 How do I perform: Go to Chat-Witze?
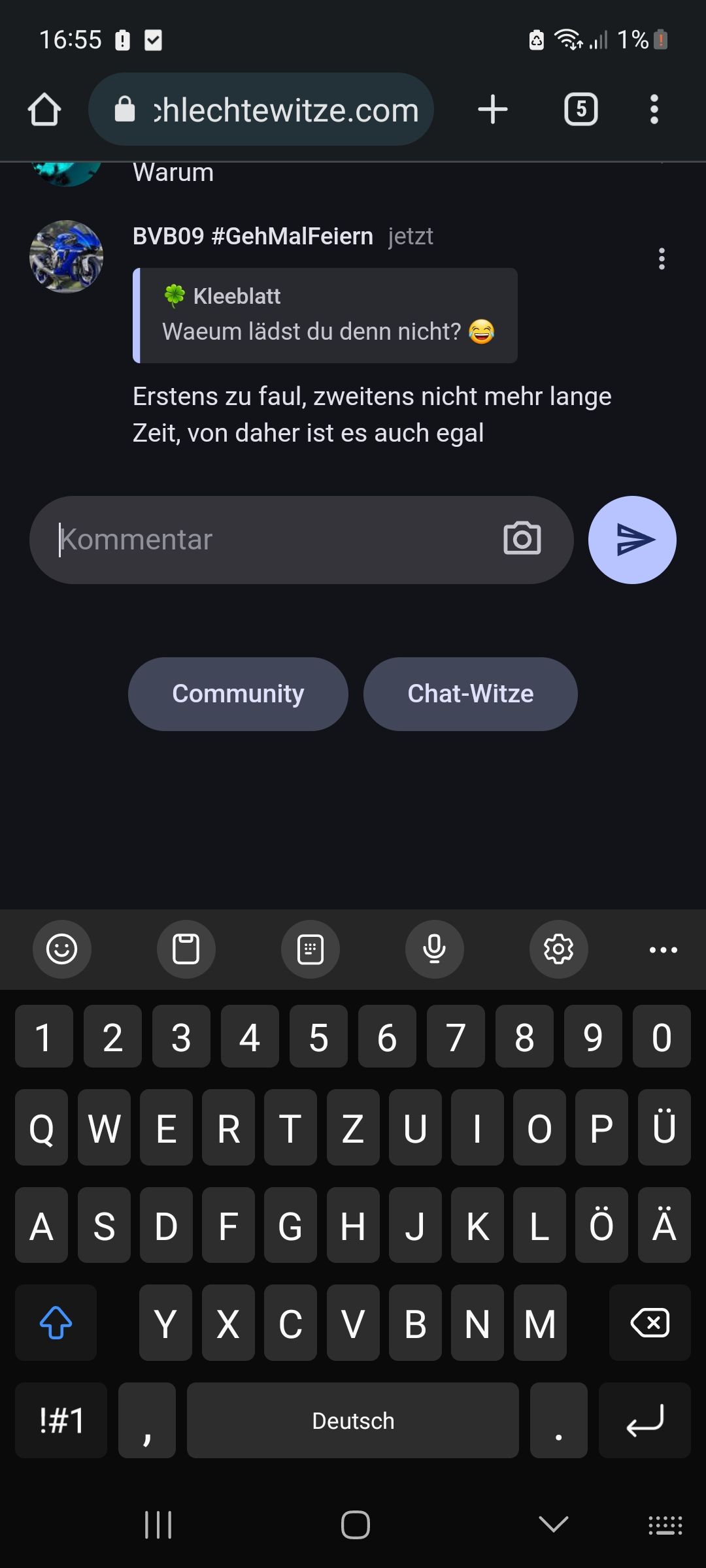coord(470,694)
